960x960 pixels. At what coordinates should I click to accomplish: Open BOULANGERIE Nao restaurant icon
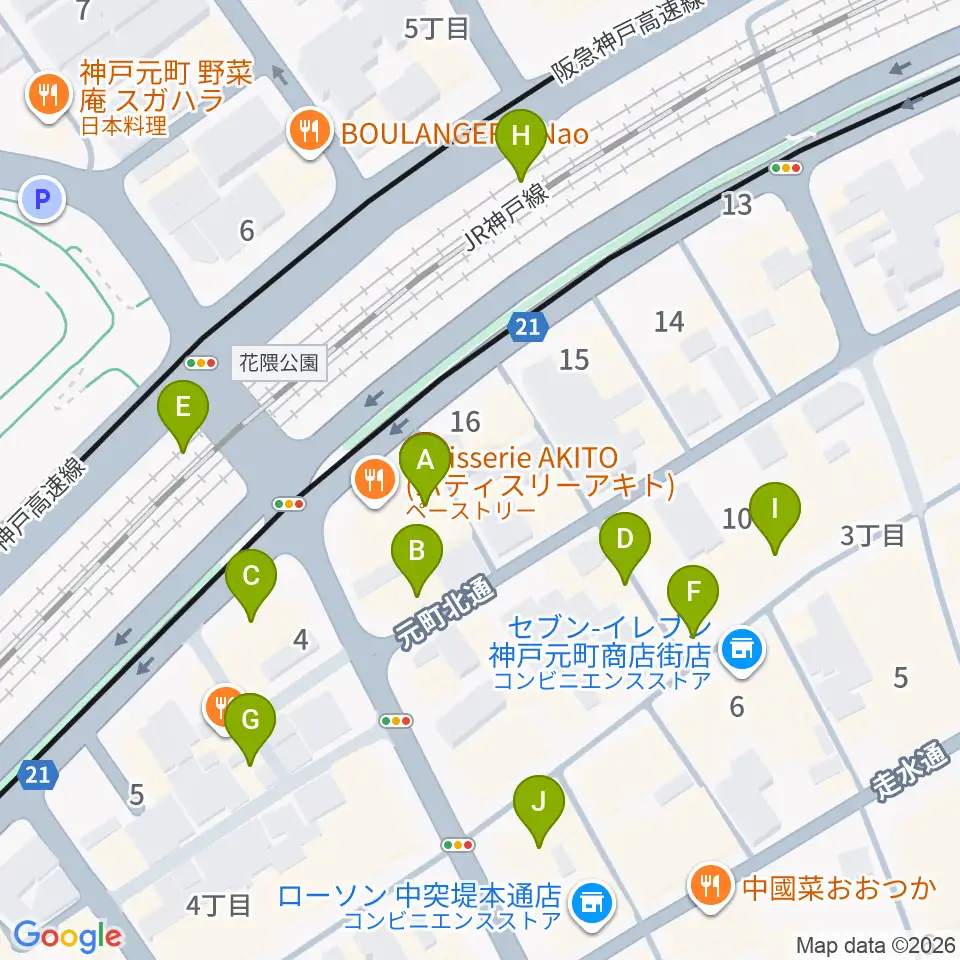tap(310, 132)
